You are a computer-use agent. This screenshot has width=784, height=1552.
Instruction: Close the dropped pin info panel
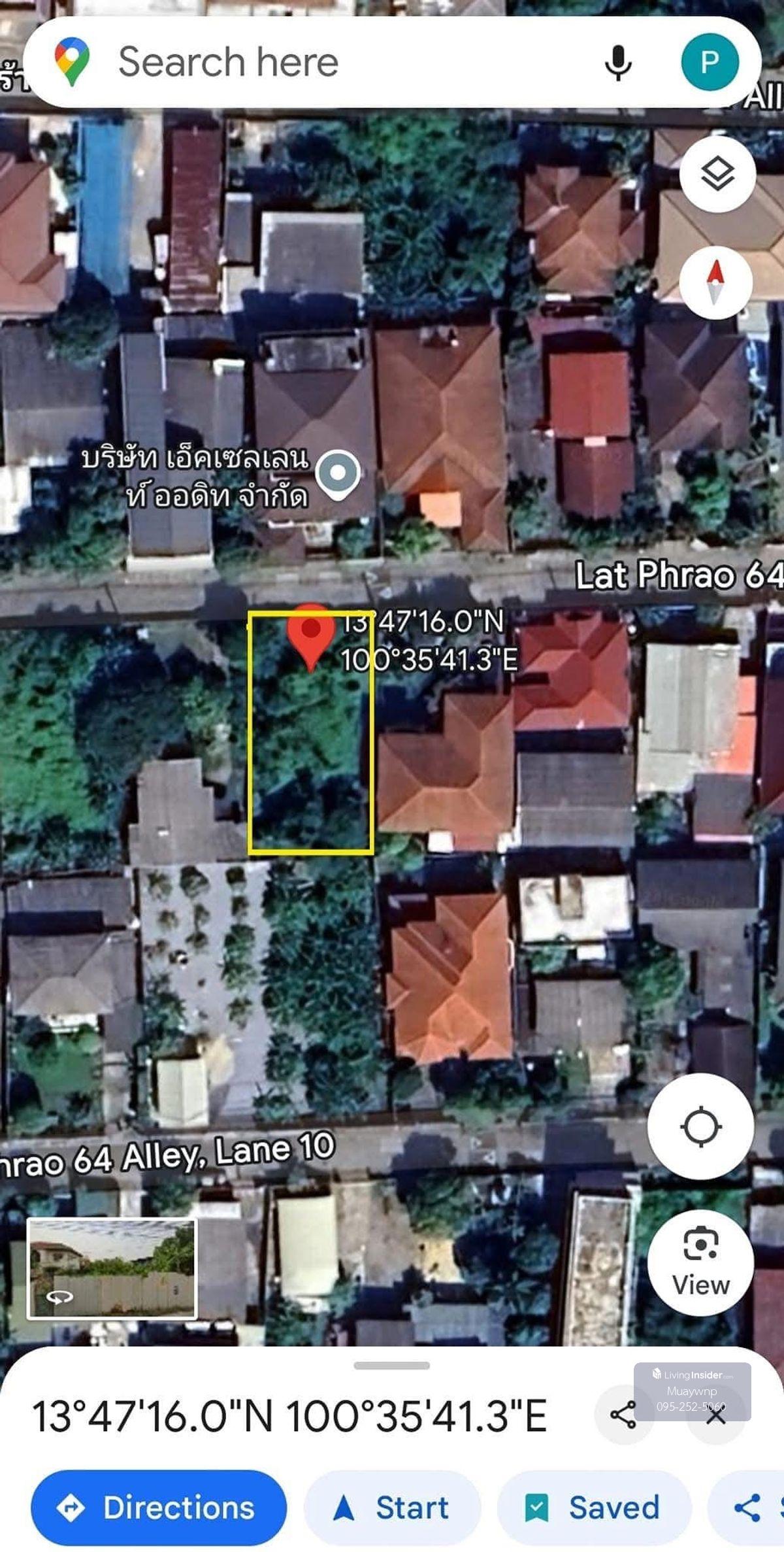(716, 1416)
